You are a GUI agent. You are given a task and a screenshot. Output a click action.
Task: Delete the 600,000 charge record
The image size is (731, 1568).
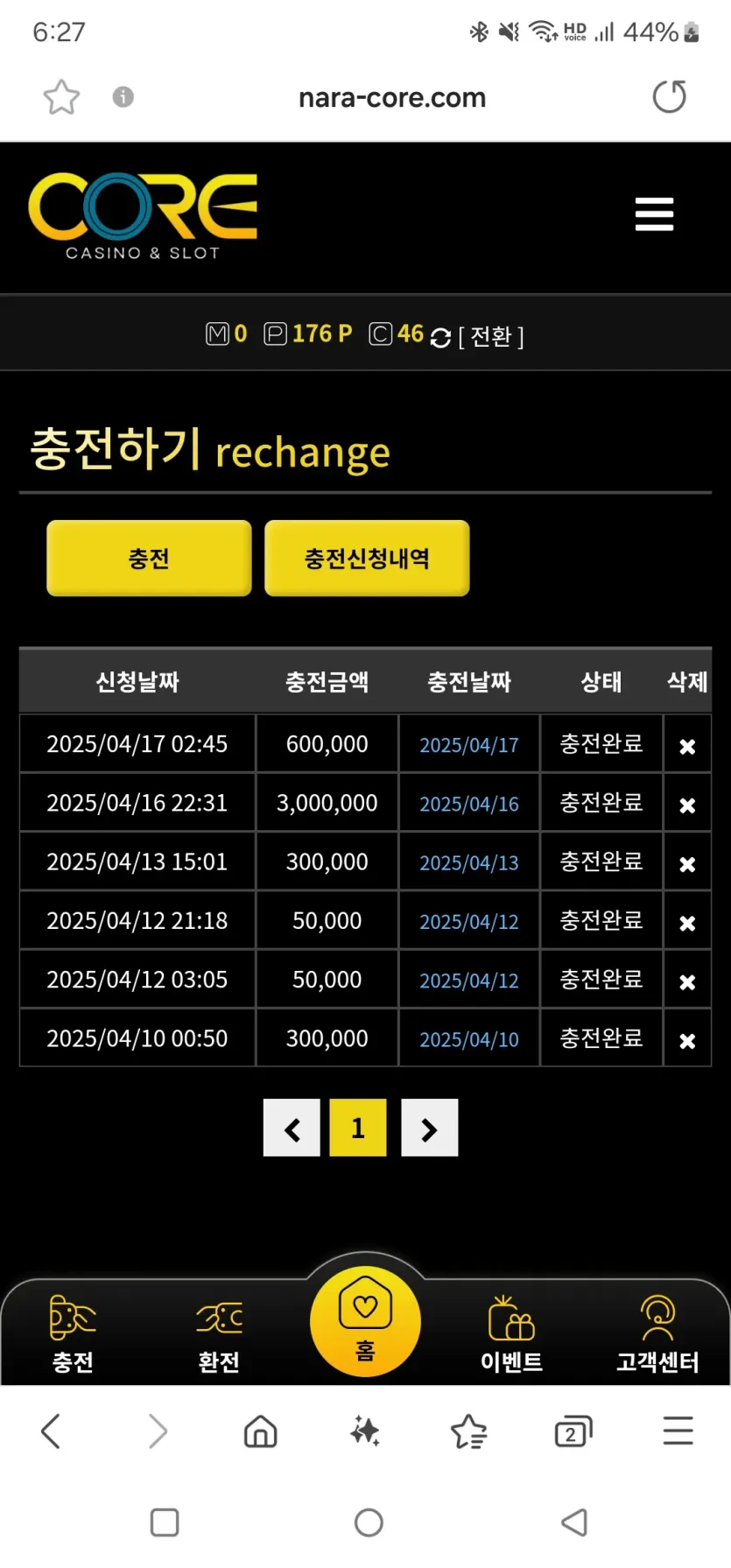pyautogui.click(x=687, y=746)
